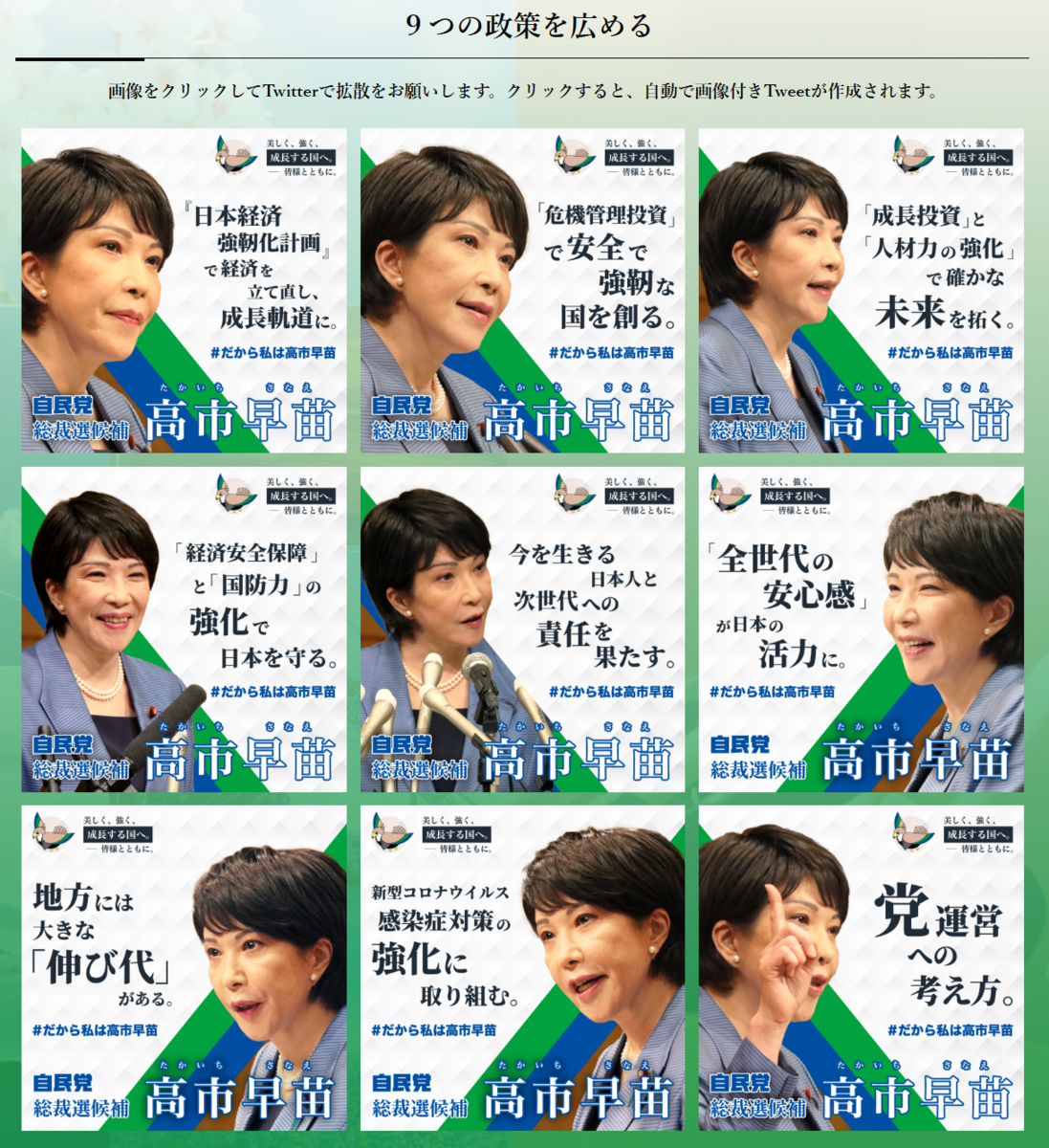This screenshot has width=1049, height=1148.
Task: Tap the 次世代への責任を果たす image
Action: pos(522,629)
